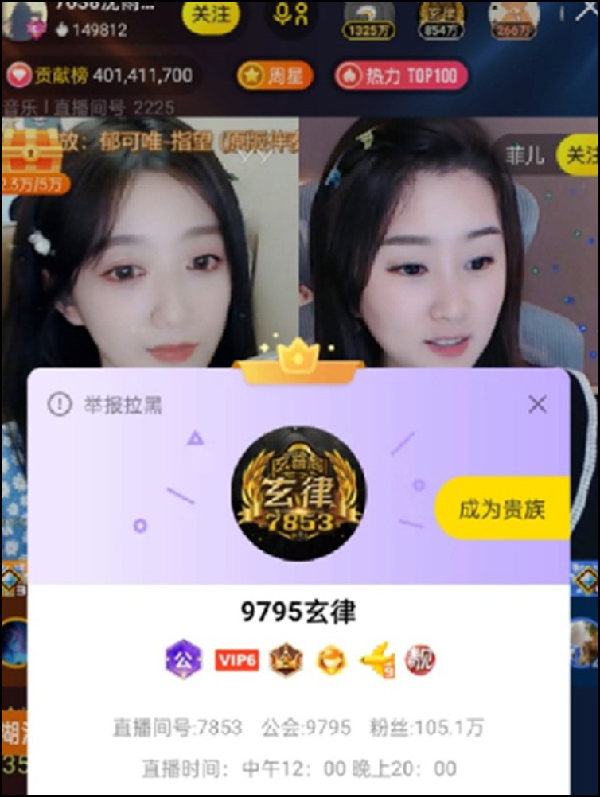Close the user profile popup

click(537, 404)
